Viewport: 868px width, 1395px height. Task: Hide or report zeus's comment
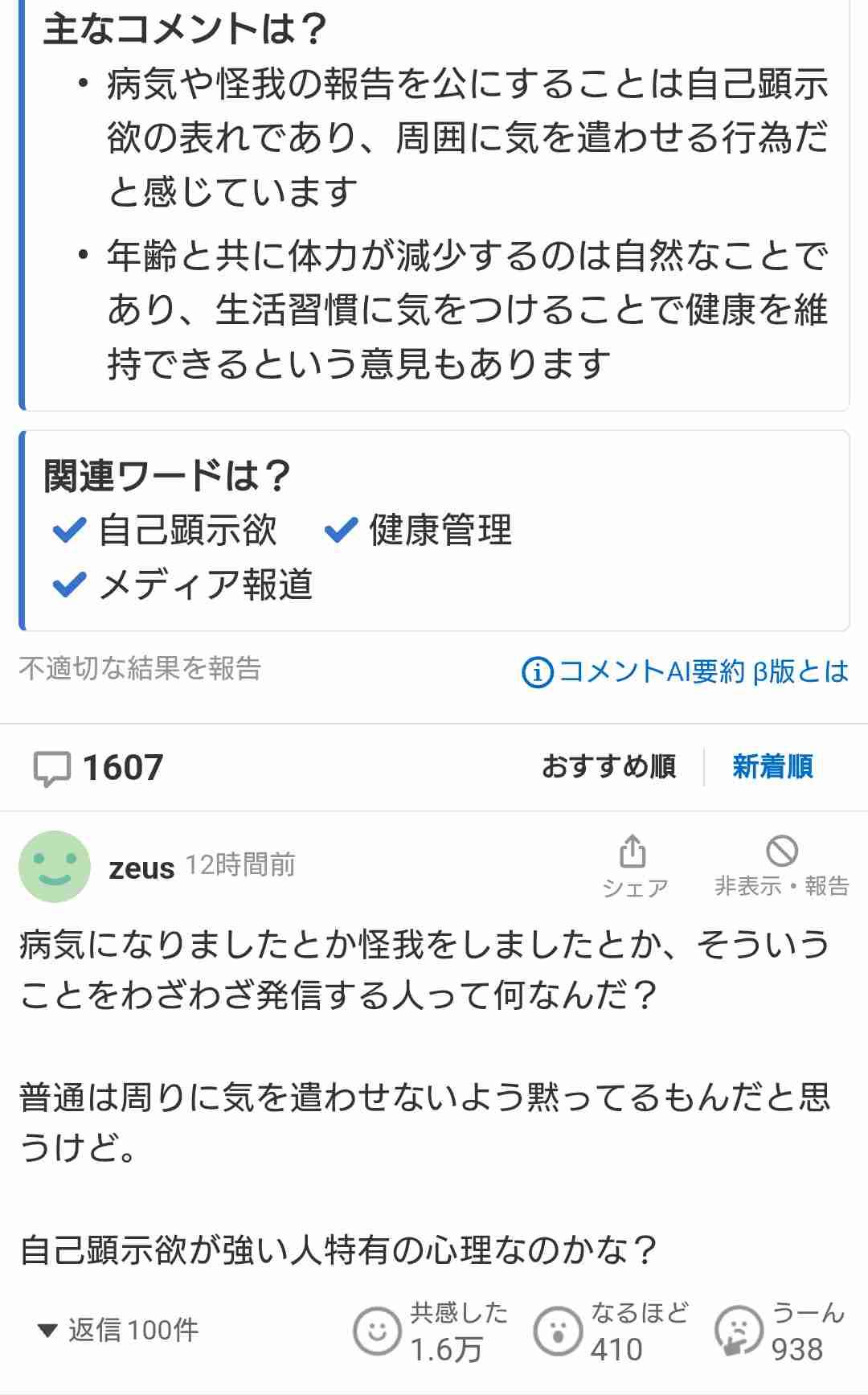[782, 866]
